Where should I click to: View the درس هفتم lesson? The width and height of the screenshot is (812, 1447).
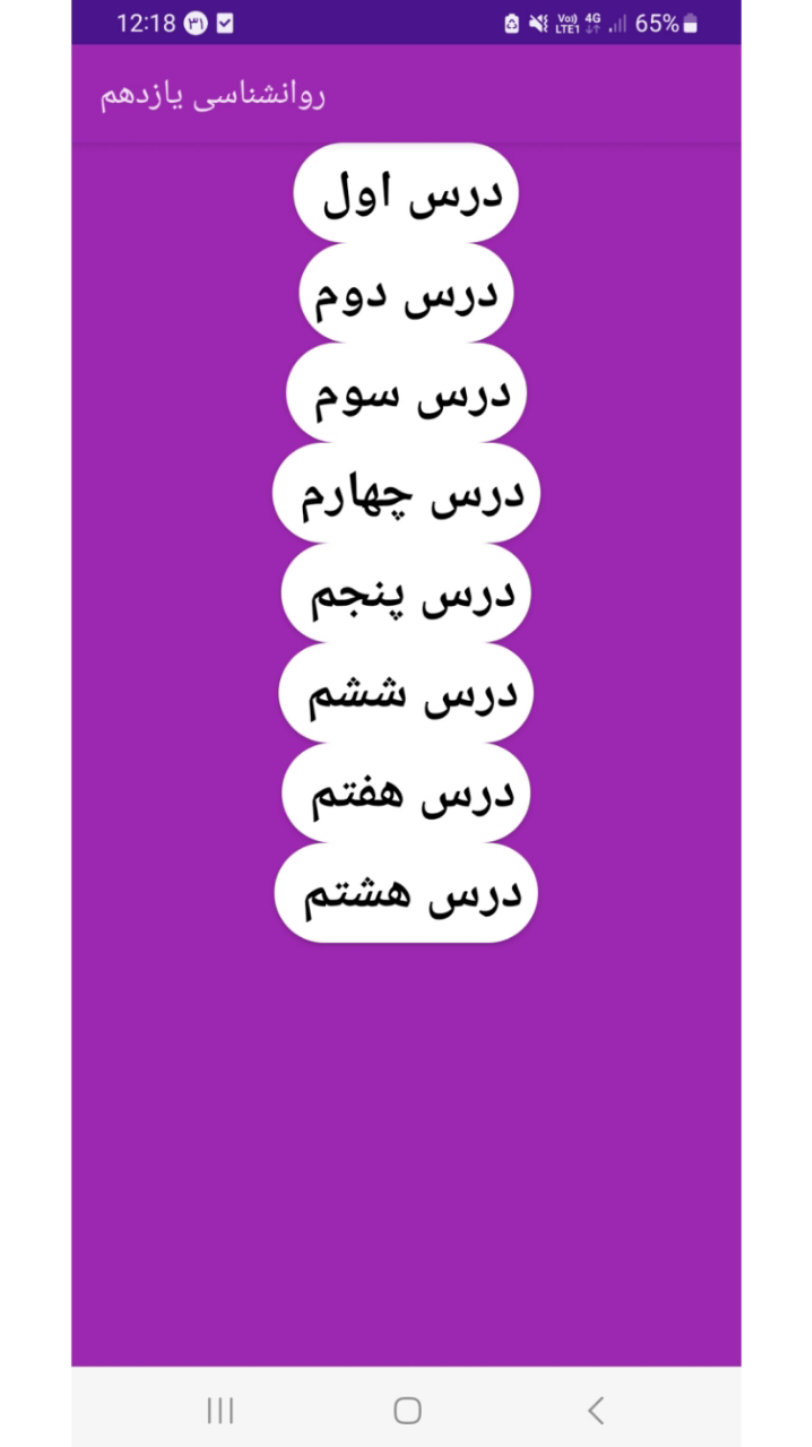pos(406,793)
